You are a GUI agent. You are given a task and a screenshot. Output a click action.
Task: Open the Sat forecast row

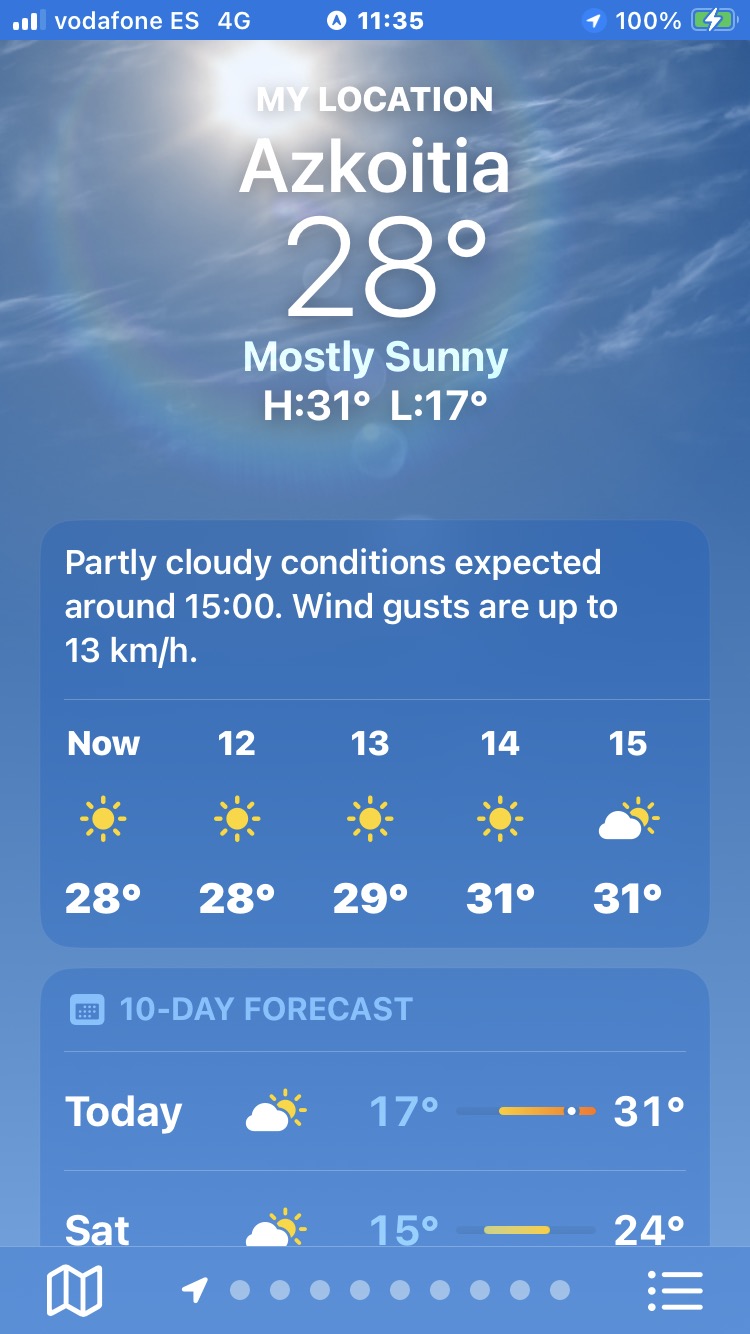(375, 1228)
